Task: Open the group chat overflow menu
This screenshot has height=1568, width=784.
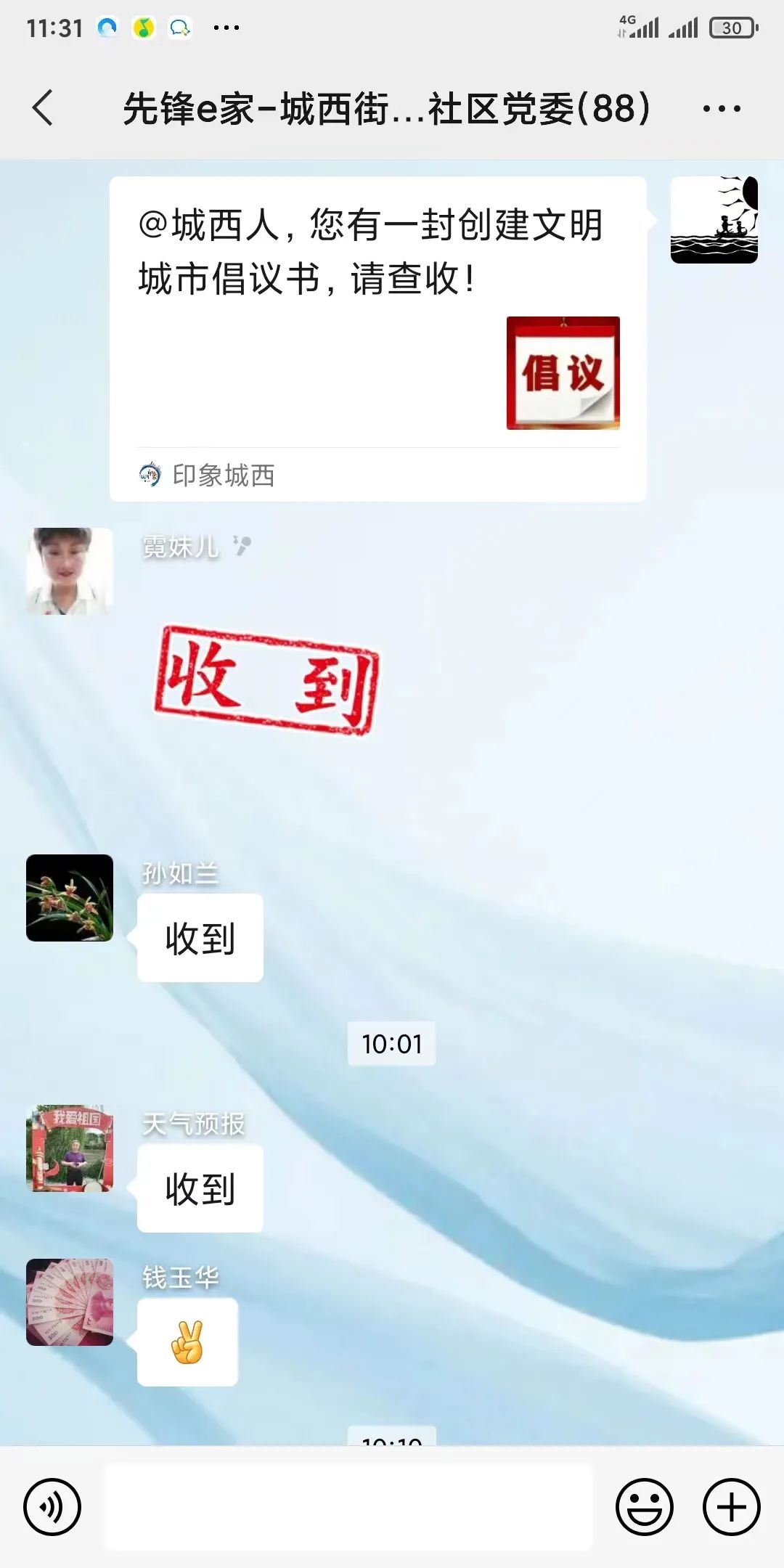Action: pos(722,109)
